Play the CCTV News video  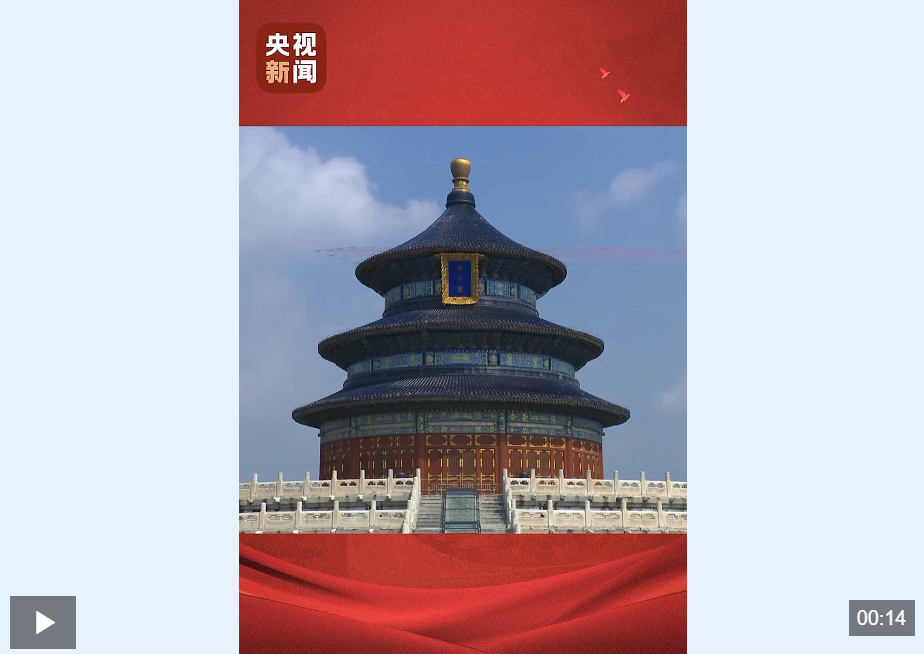pyautogui.click(x=43, y=622)
